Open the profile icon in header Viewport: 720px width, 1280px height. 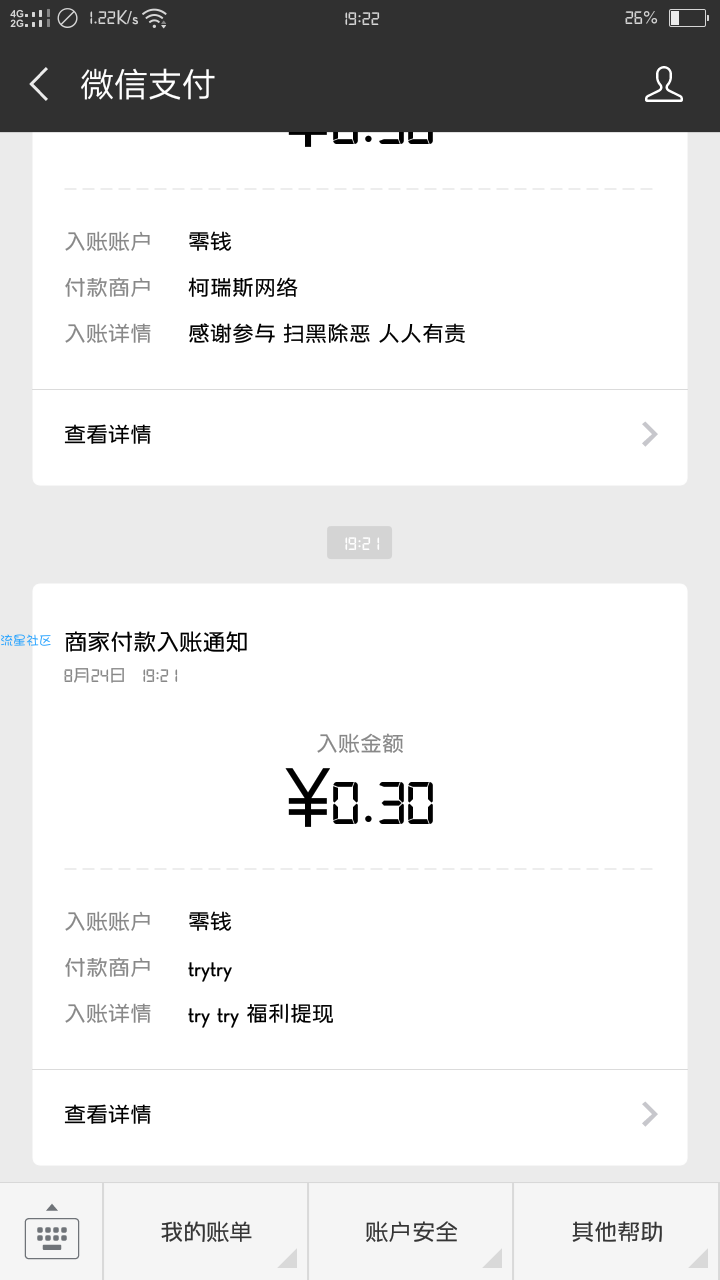tap(663, 85)
